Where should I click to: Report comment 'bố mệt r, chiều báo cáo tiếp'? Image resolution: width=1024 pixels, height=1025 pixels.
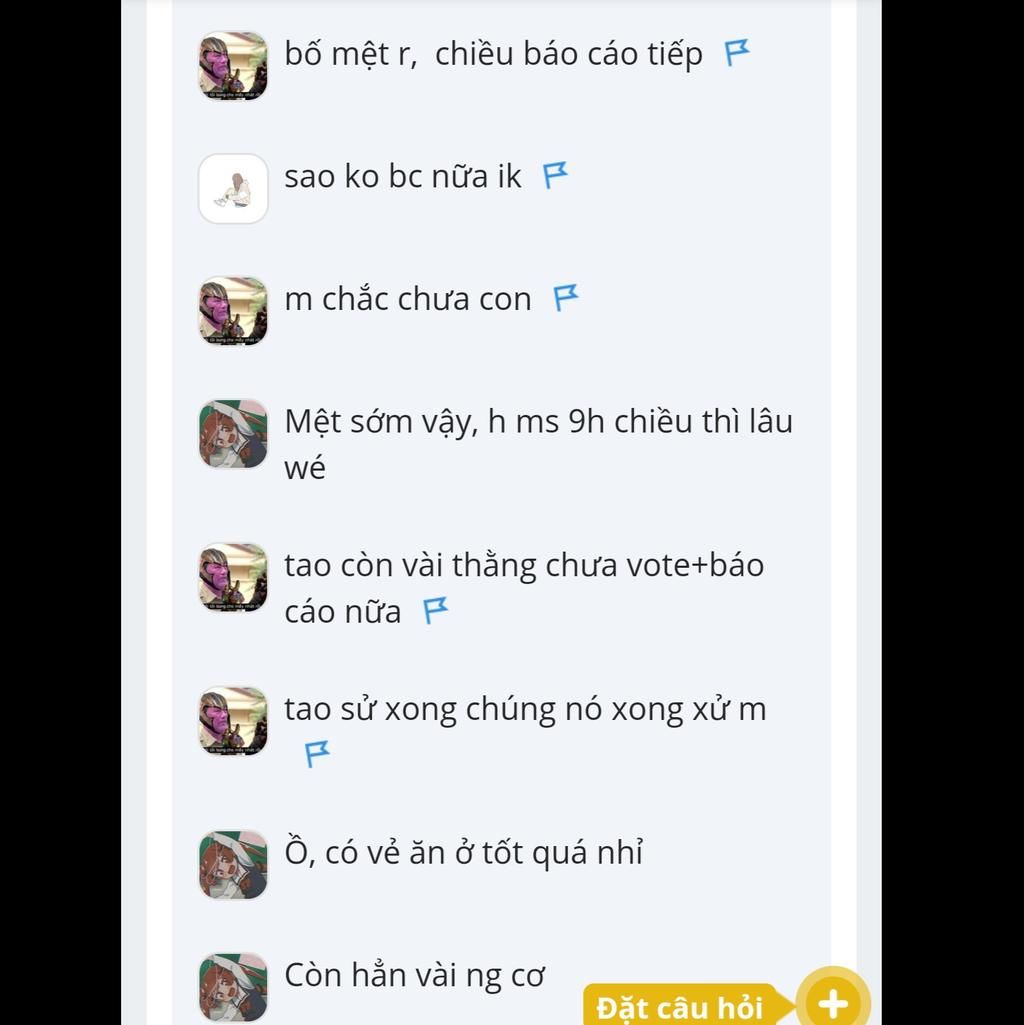(x=737, y=53)
